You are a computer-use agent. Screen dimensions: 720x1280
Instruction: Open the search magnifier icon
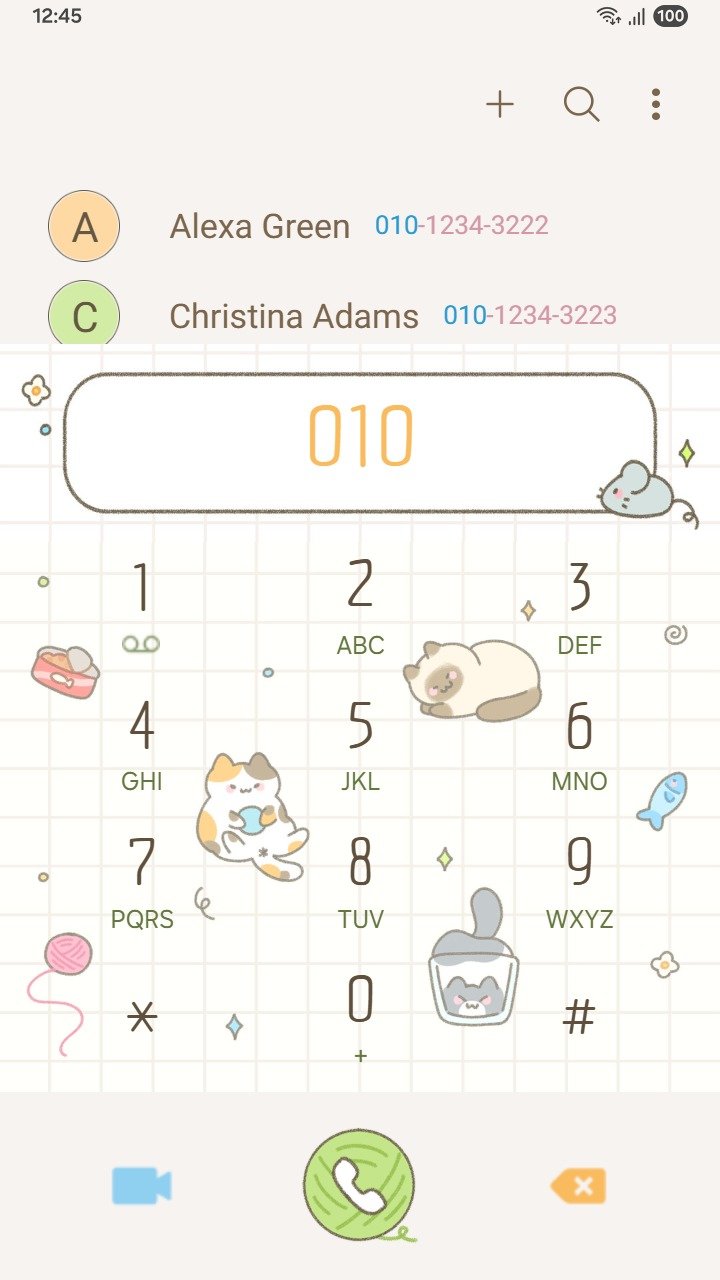(x=581, y=104)
